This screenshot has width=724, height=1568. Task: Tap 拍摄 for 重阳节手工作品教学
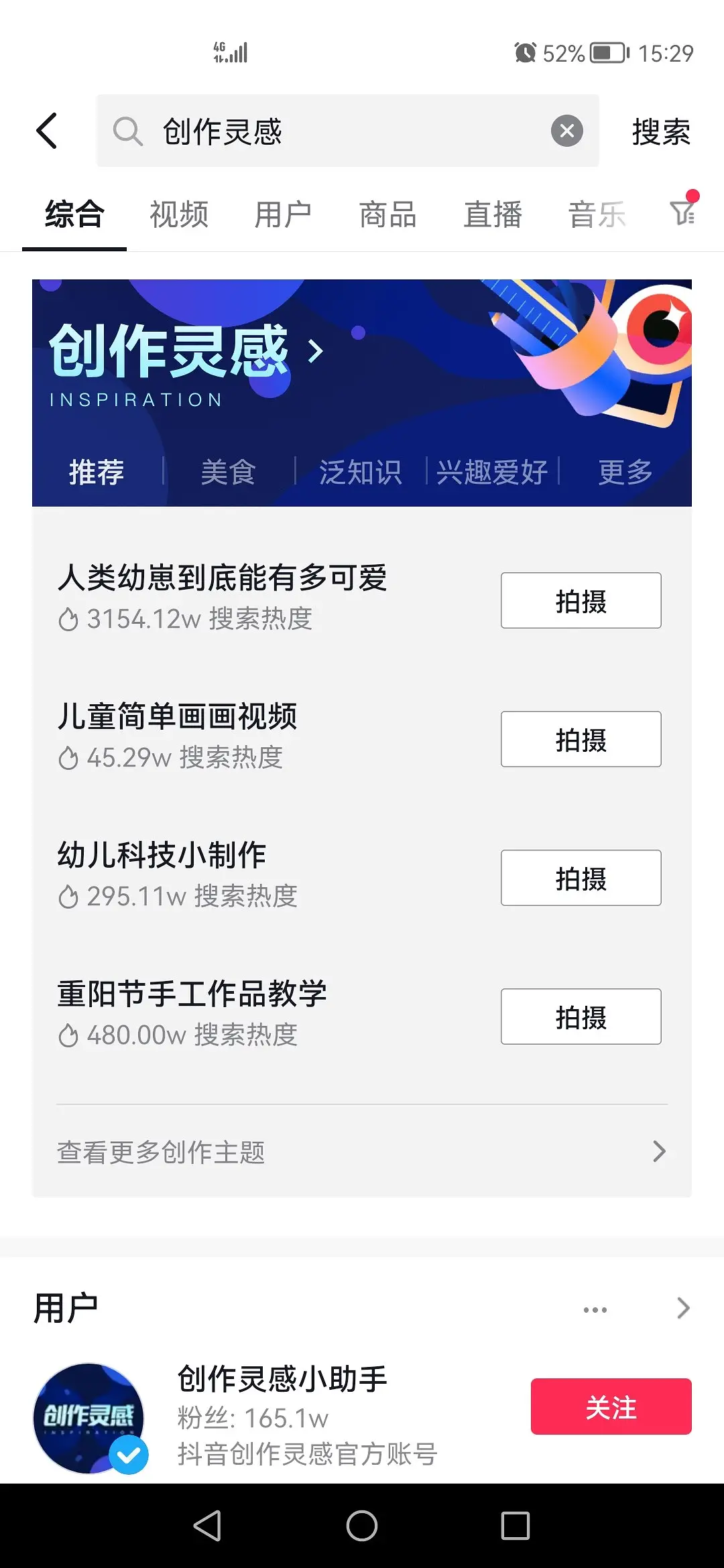581,1017
